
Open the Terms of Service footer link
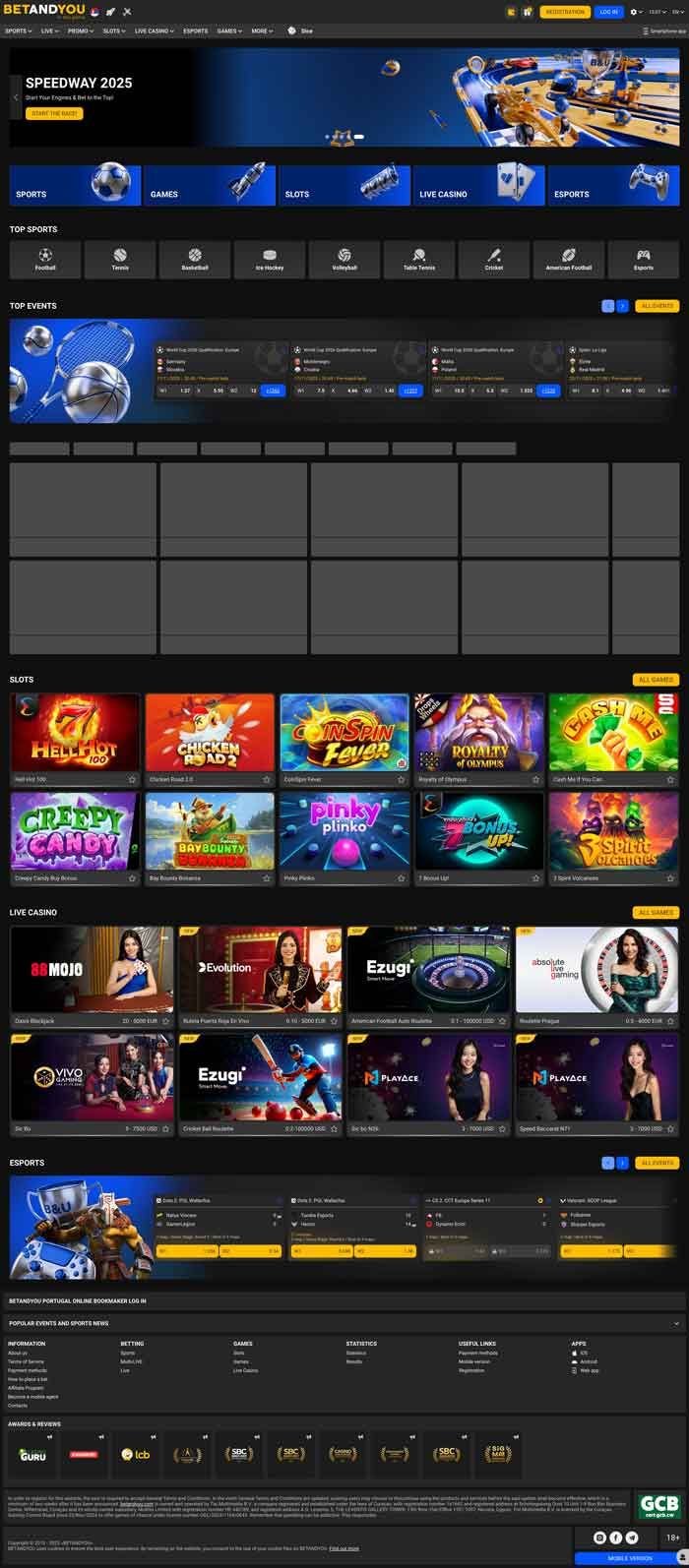(26, 1361)
